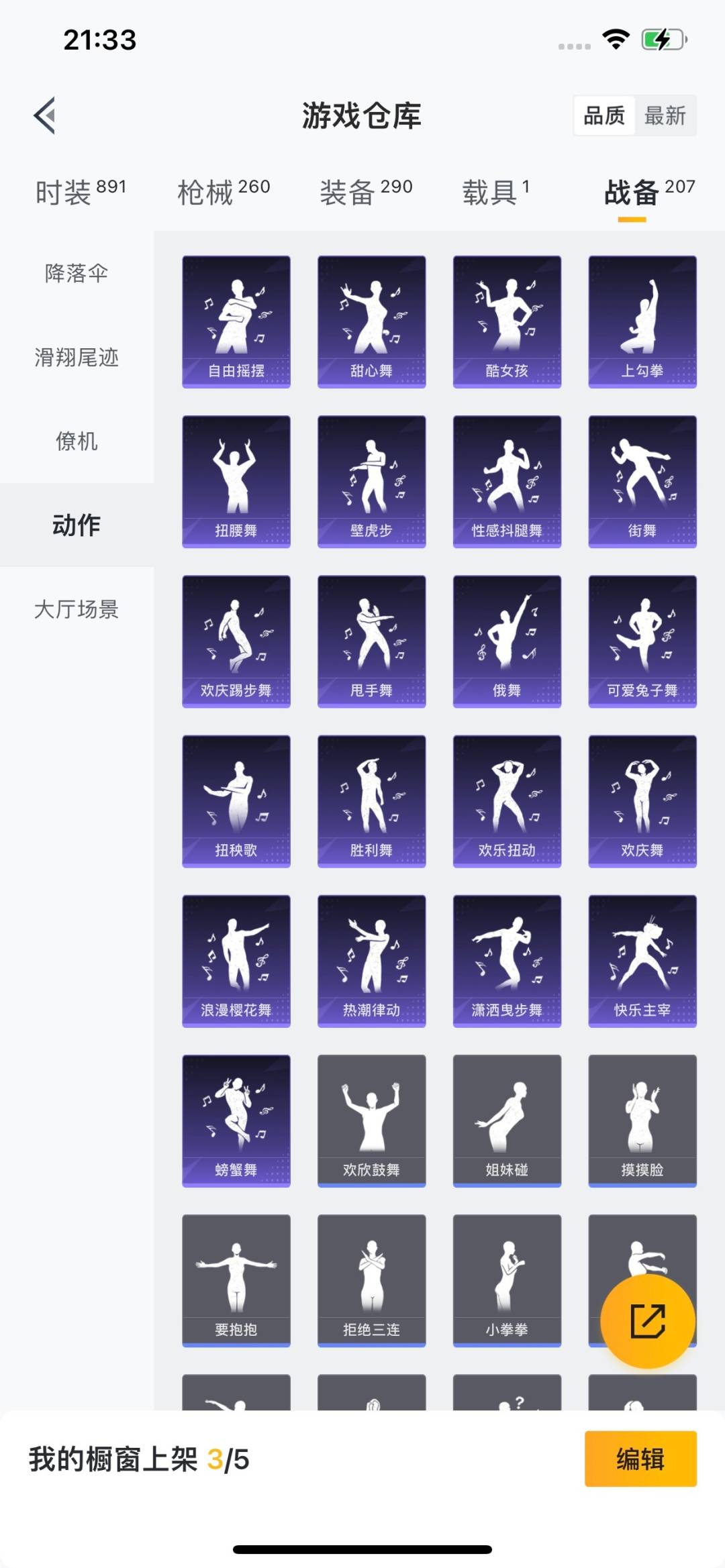Select 大厅场景 in the side menu
The image size is (725, 1568).
click(77, 609)
